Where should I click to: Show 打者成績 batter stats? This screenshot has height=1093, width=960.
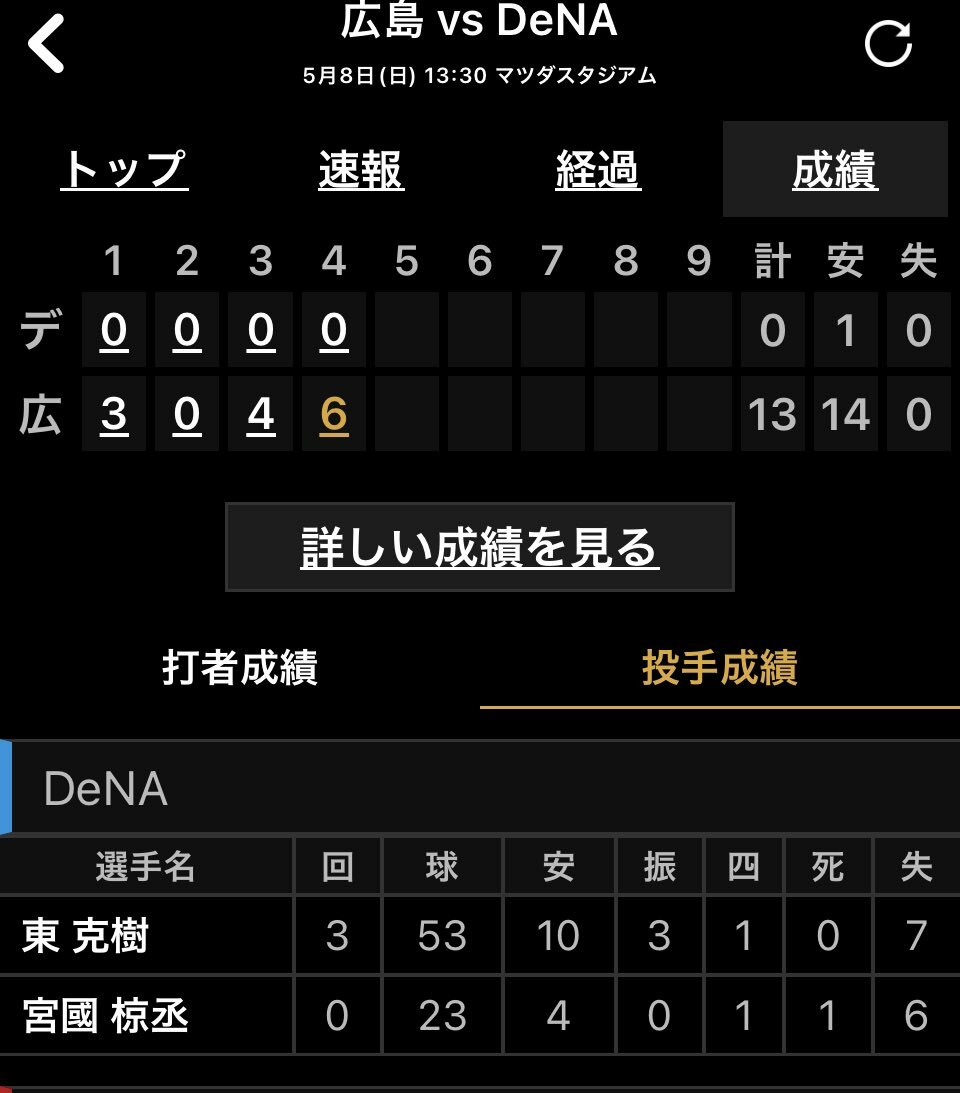coord(240,668)
